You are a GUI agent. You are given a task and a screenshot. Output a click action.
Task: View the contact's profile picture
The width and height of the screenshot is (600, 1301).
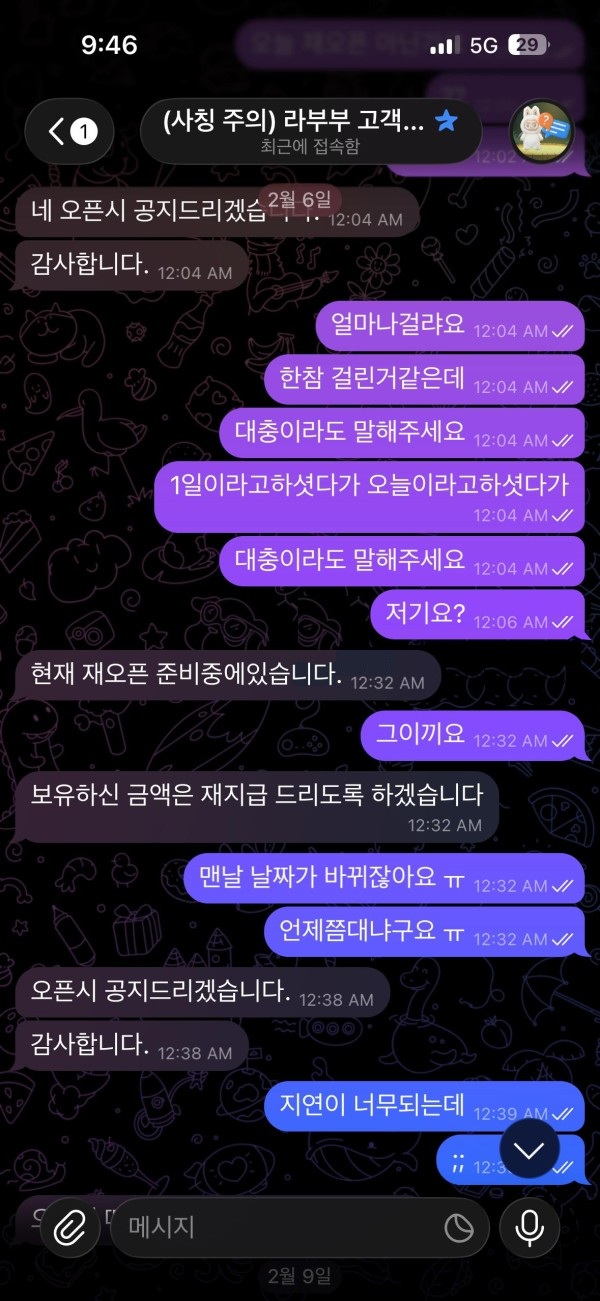[x=541, y=131]
